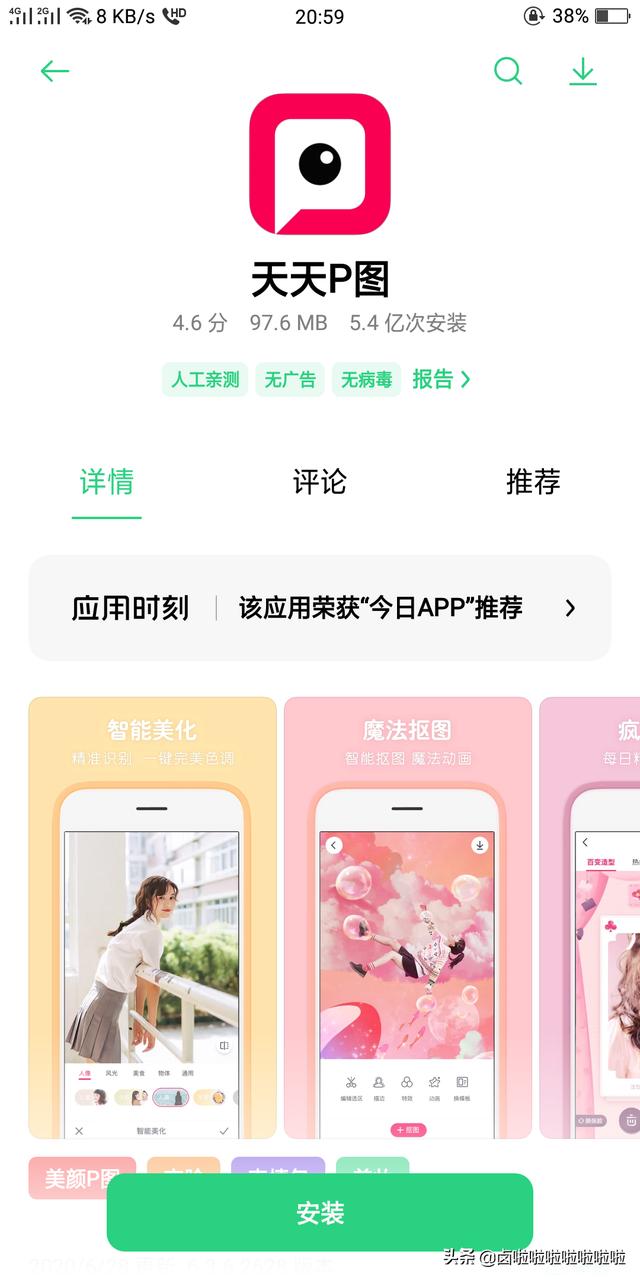
Task: Open the 报告 link
Action: point(441,379)
